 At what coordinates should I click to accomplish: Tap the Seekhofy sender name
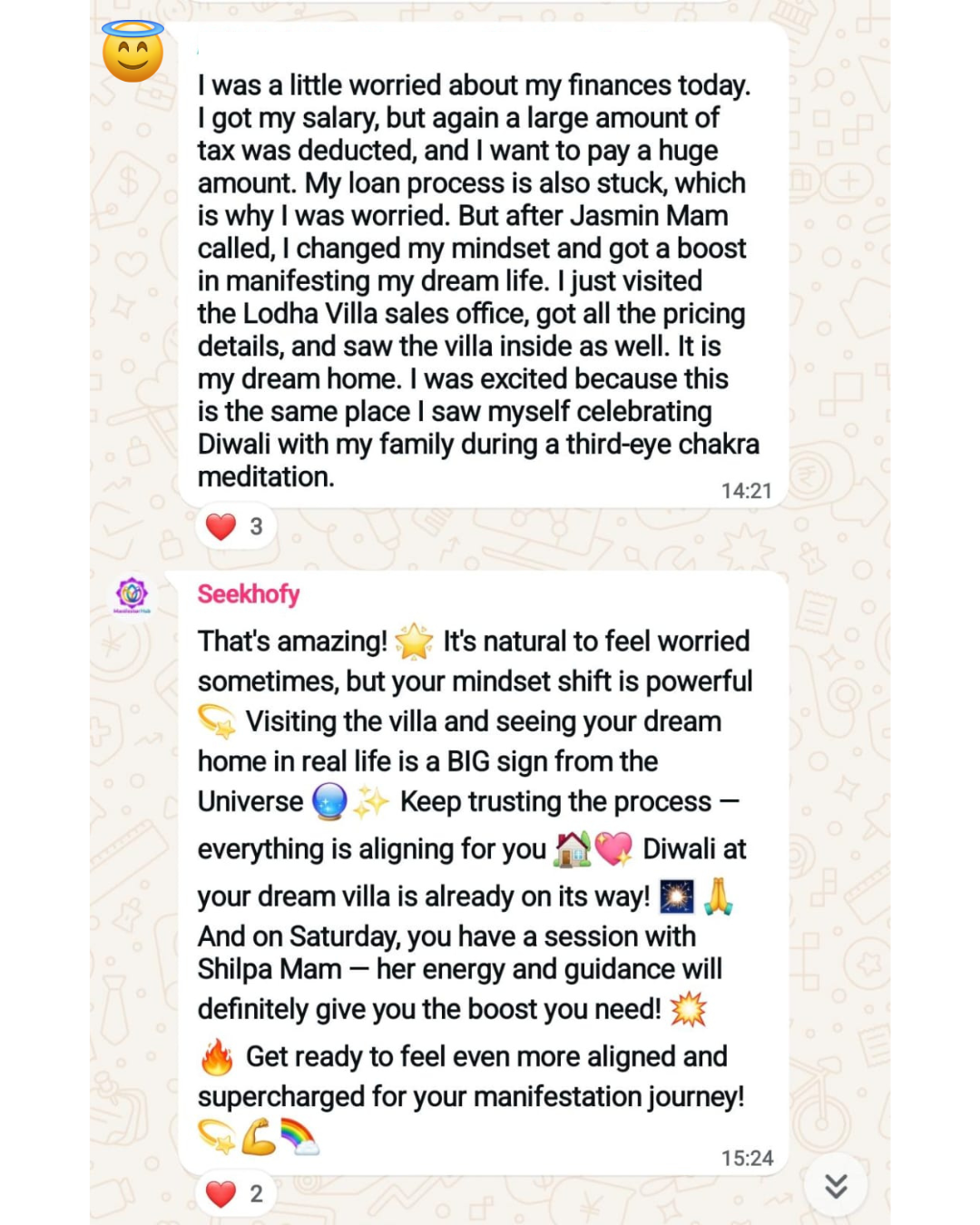coord(248,594)
